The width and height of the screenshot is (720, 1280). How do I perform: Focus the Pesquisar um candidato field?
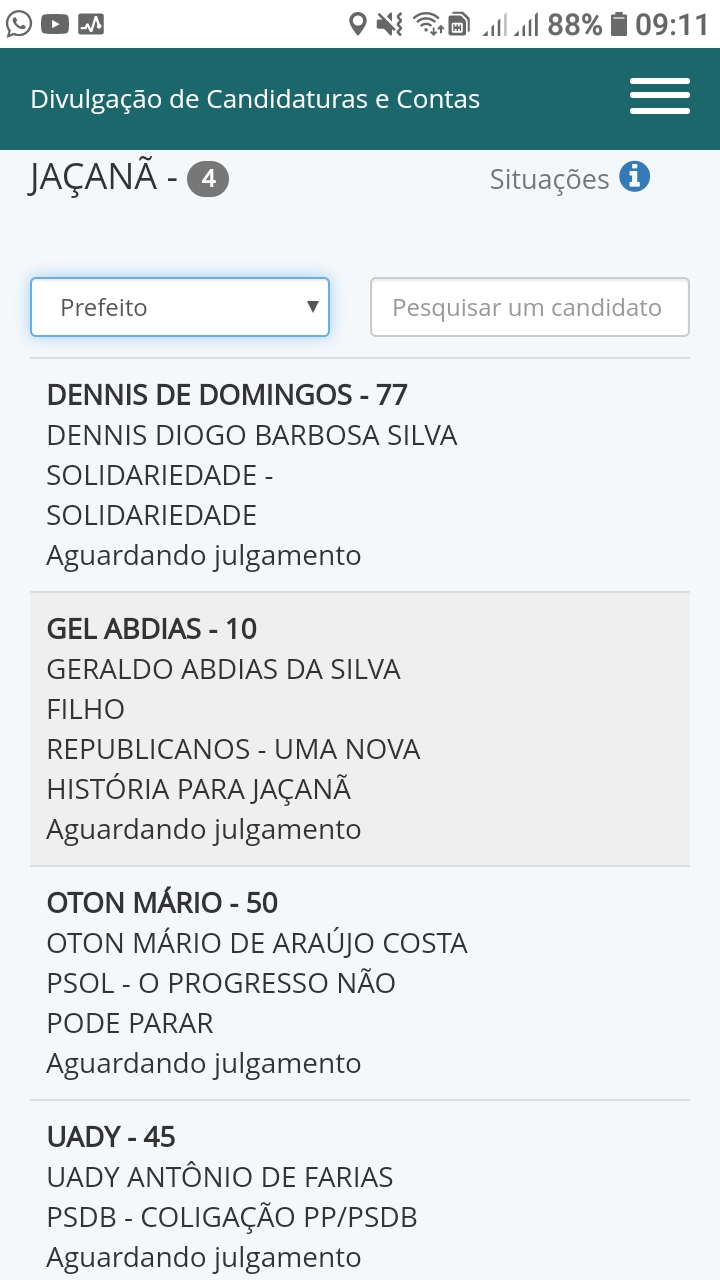tap(529, 307)
